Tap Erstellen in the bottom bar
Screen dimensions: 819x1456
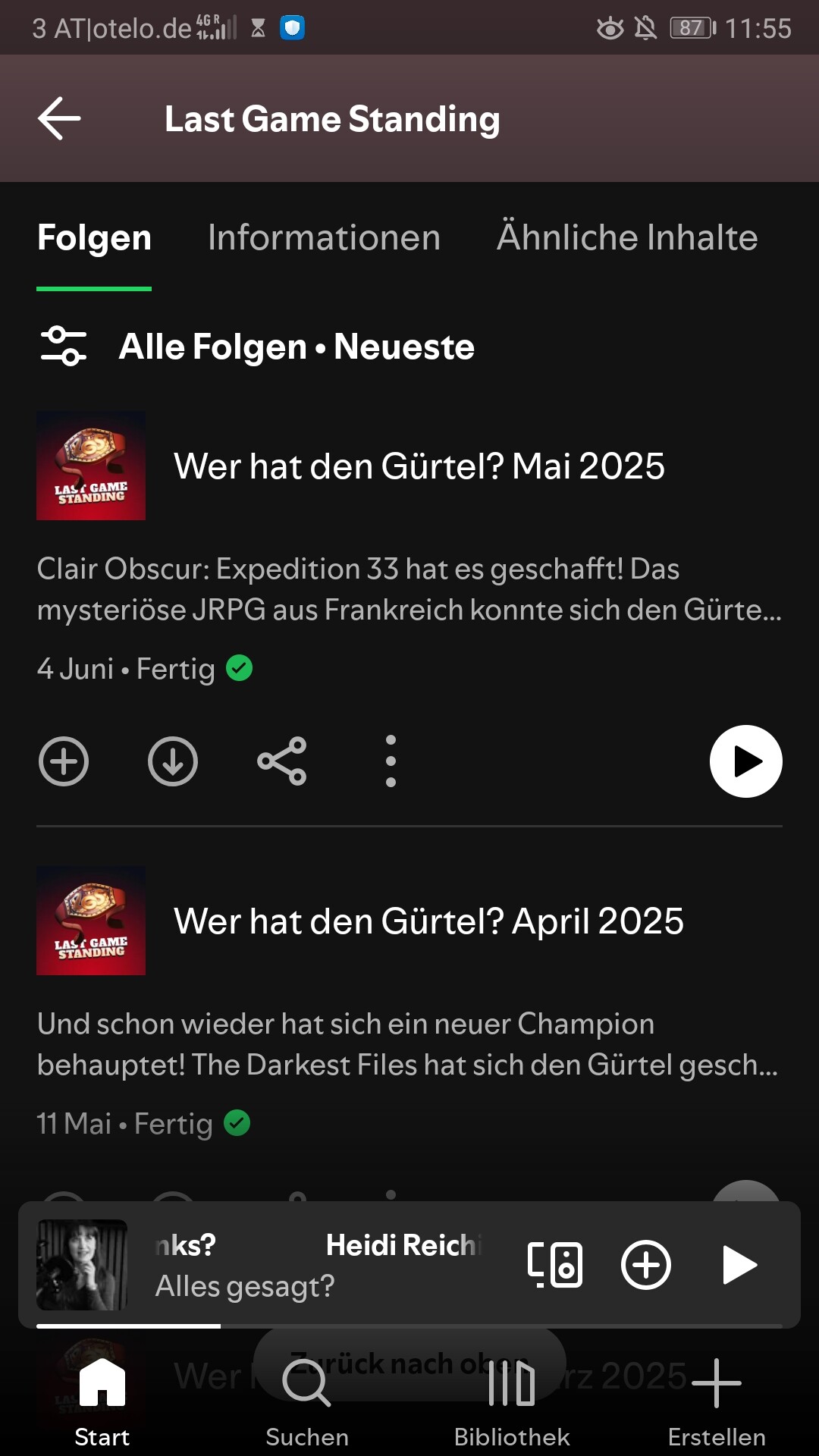pos(717,1403)
